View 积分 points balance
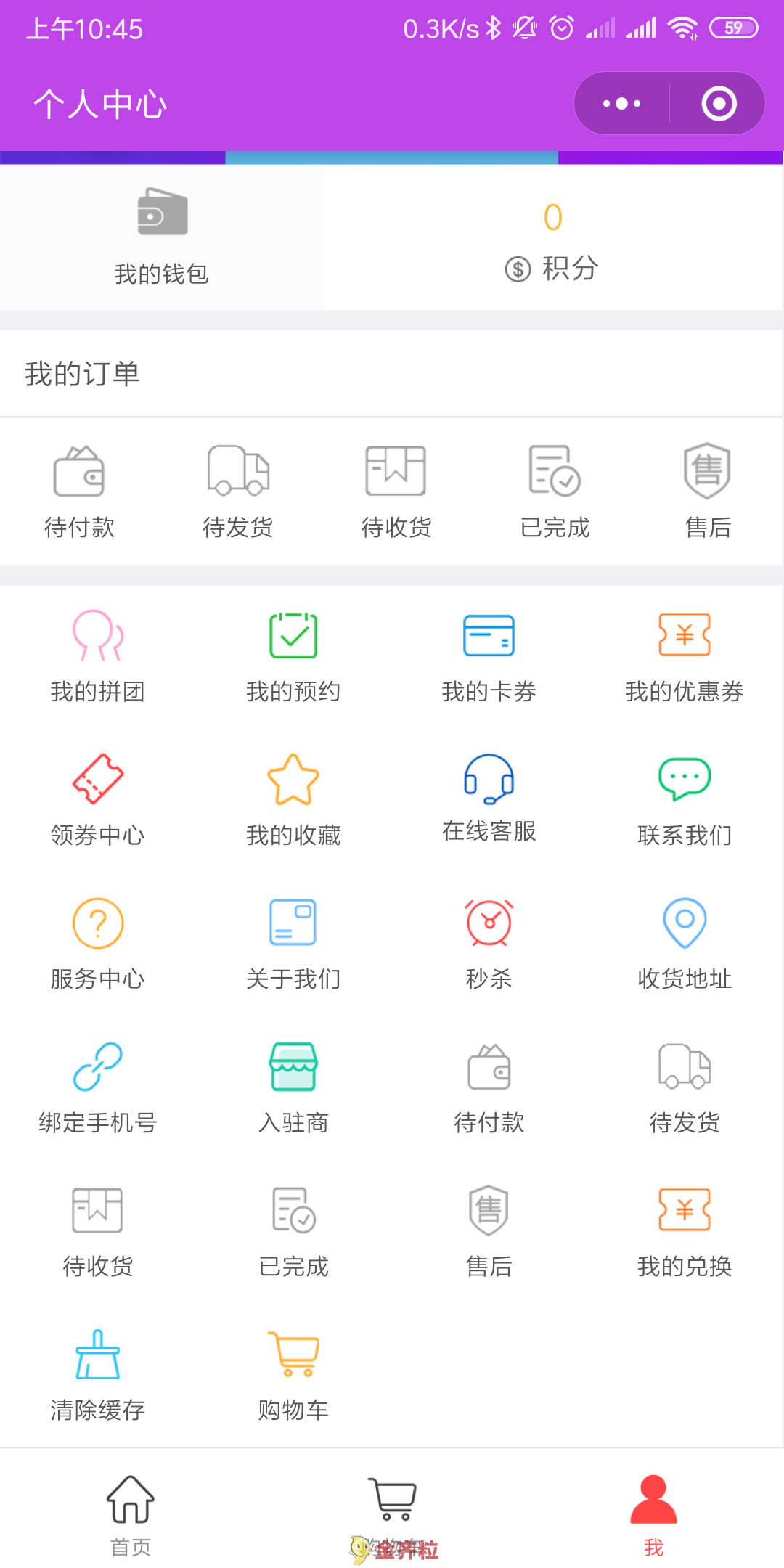 click(x=553, y=237)
